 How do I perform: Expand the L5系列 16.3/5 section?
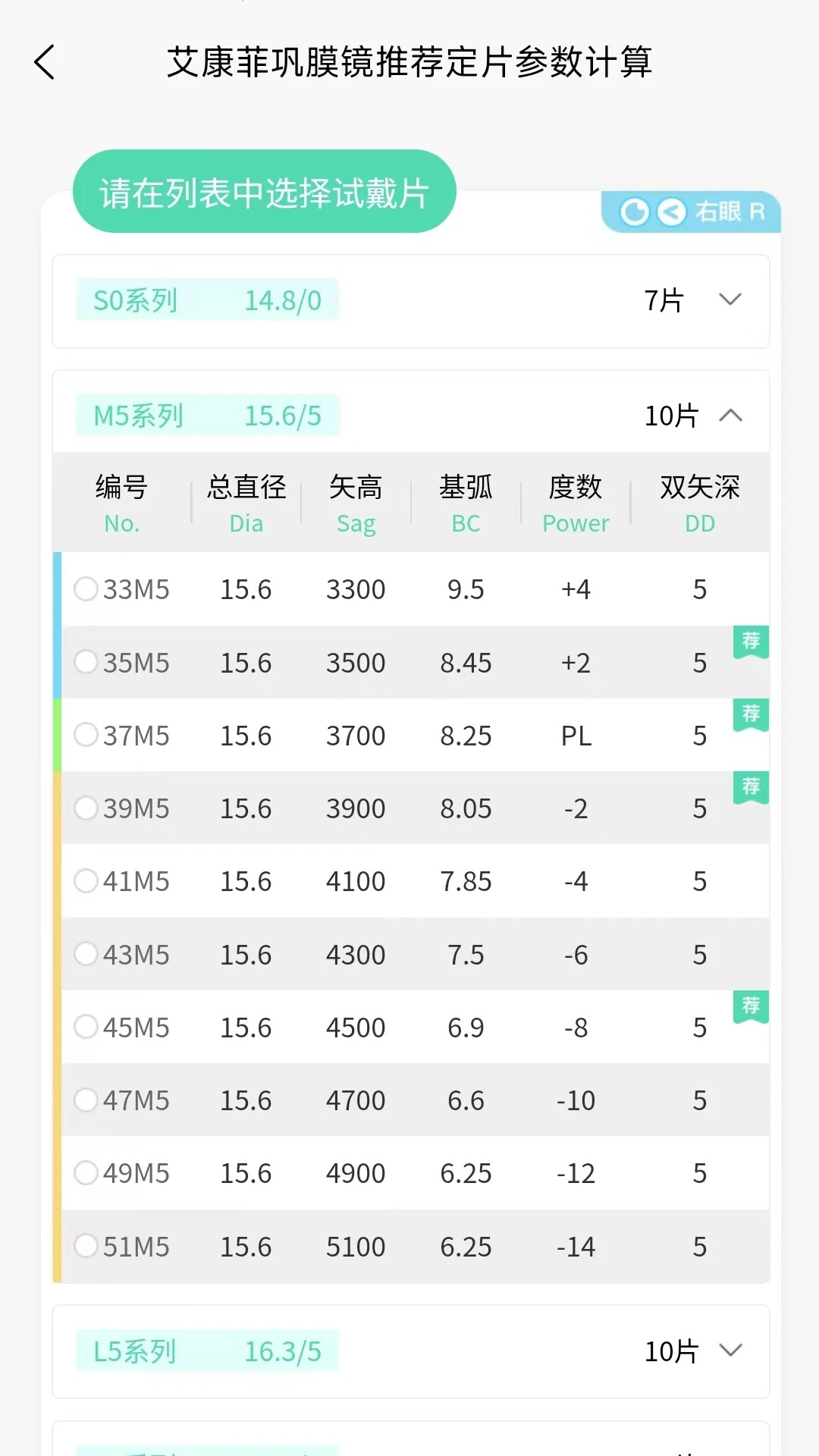730,1351
